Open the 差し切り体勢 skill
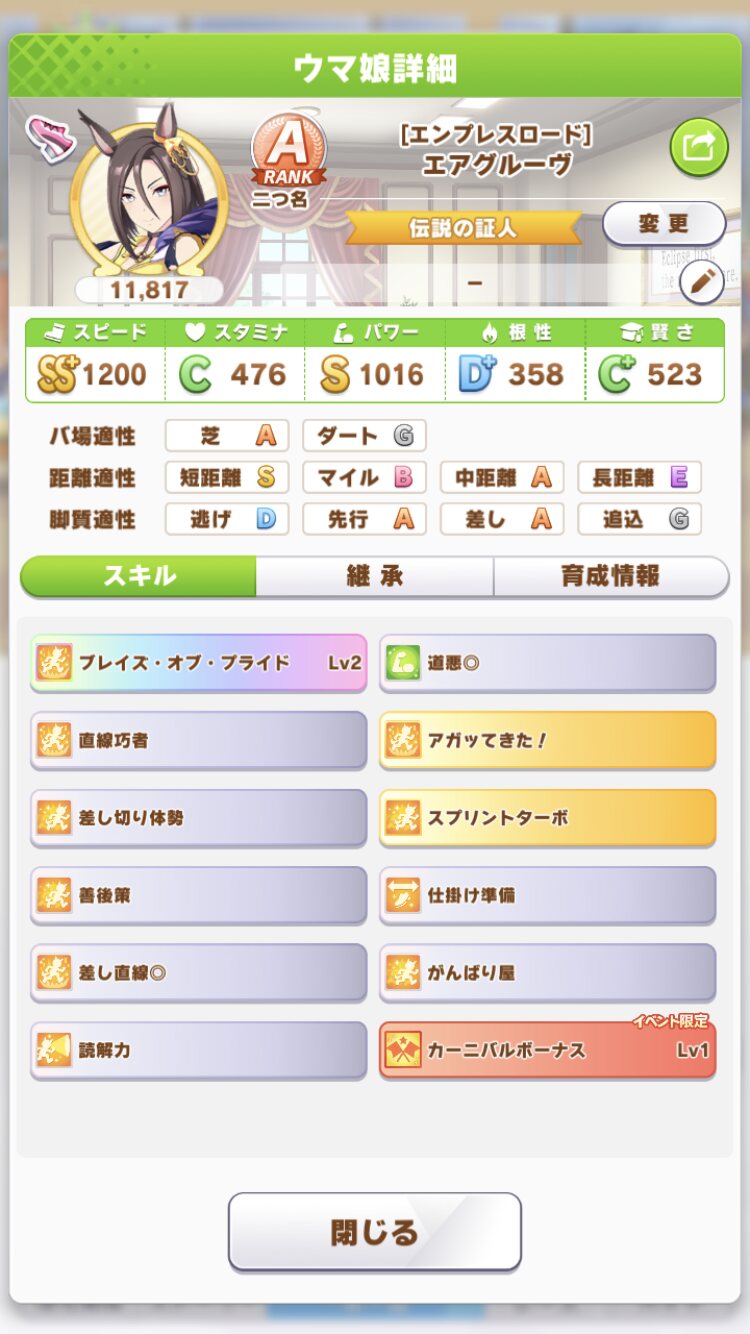Screen dimensions: 750x1334 click(x=199, y=817)
